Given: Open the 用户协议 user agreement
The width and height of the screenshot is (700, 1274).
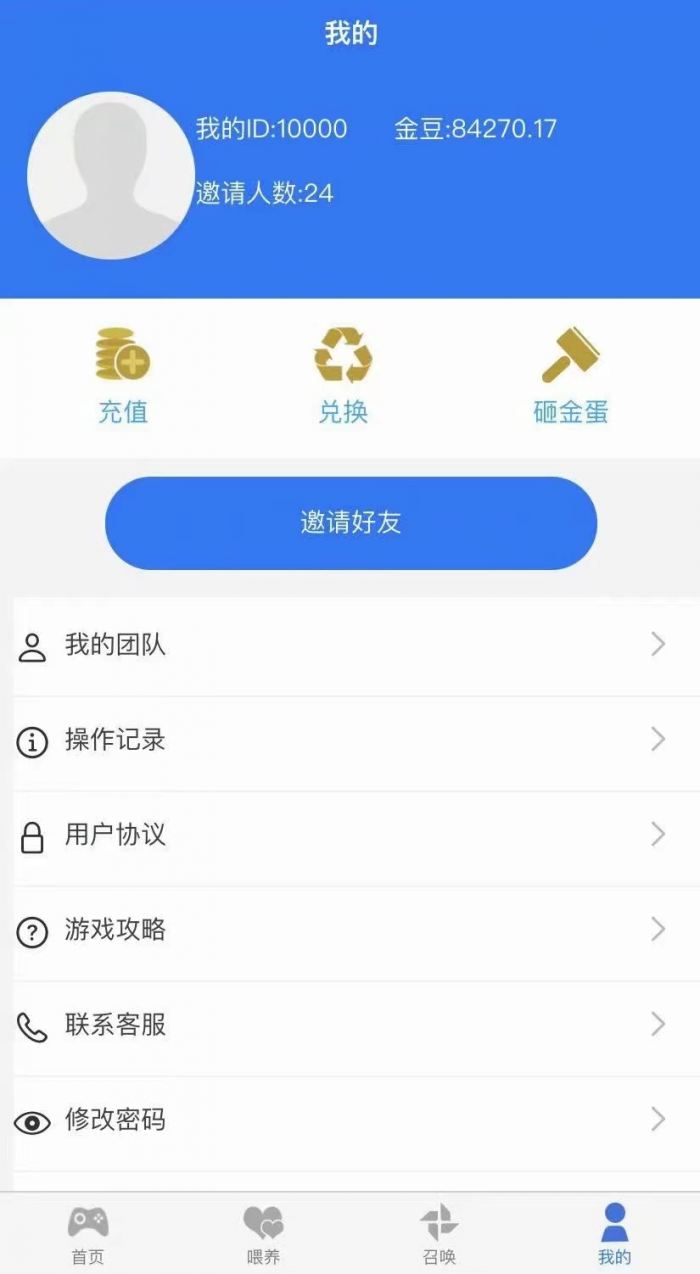Looking at the screenshot, I should [350, 836].
